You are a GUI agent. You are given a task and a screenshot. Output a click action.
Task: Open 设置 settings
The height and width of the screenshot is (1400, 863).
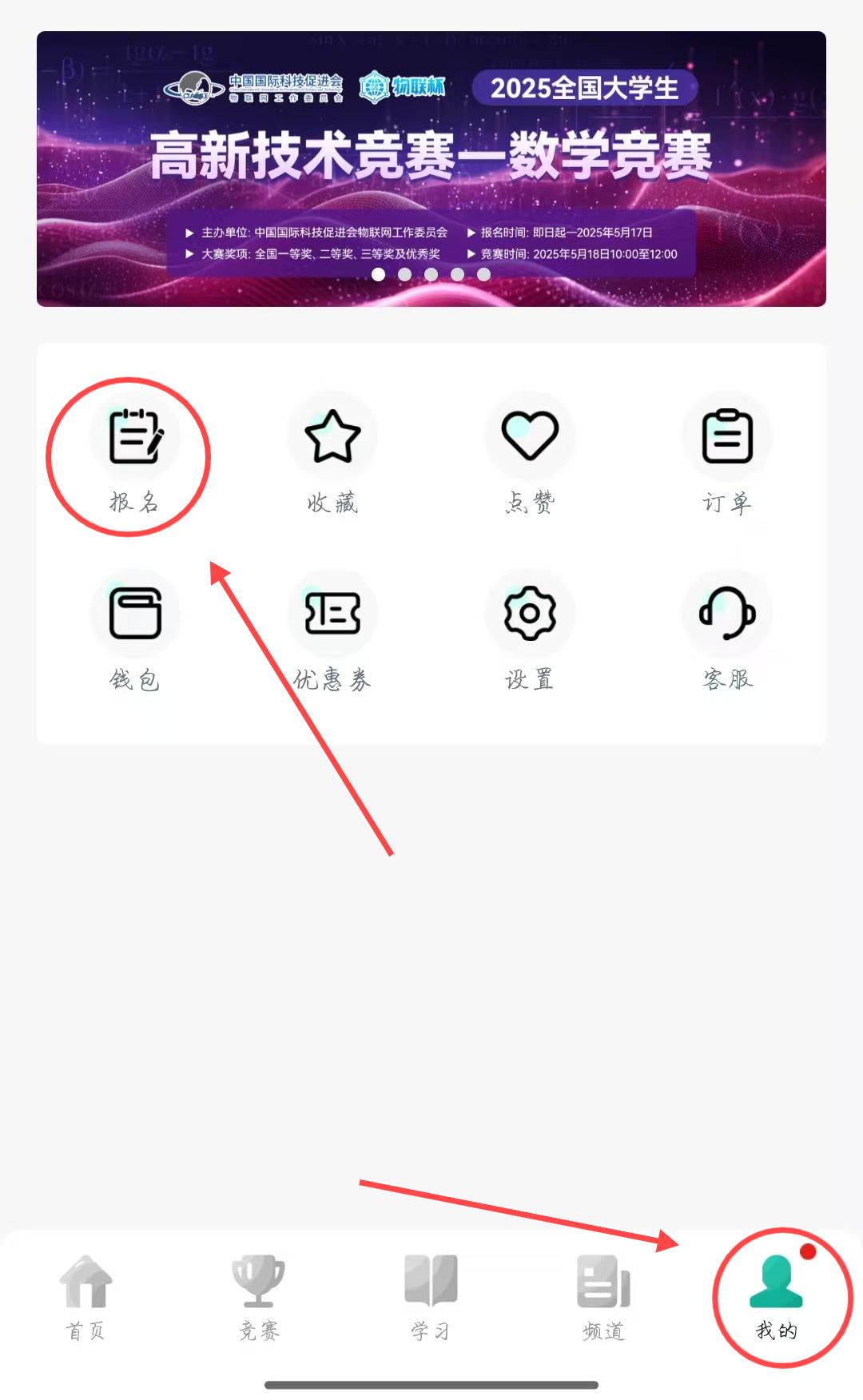click(530, 634)
